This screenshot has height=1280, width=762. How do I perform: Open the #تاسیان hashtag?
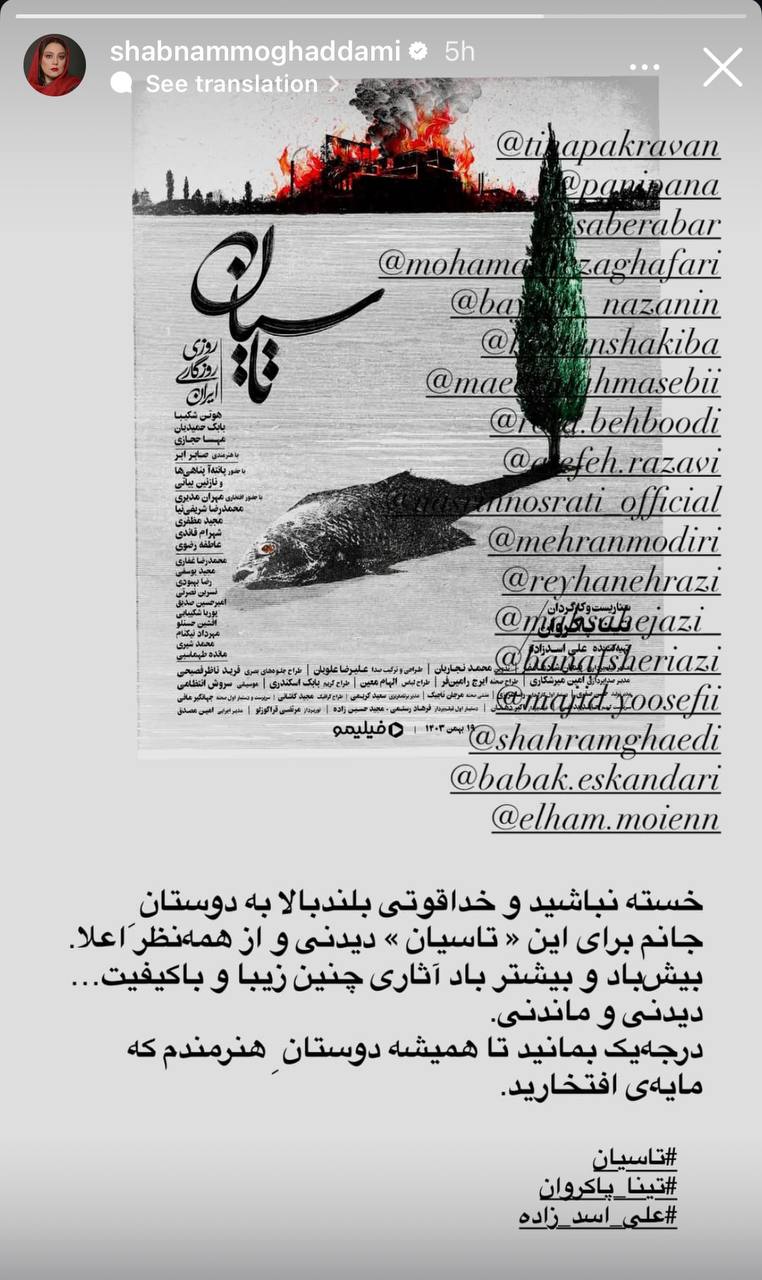[634, 1159]
